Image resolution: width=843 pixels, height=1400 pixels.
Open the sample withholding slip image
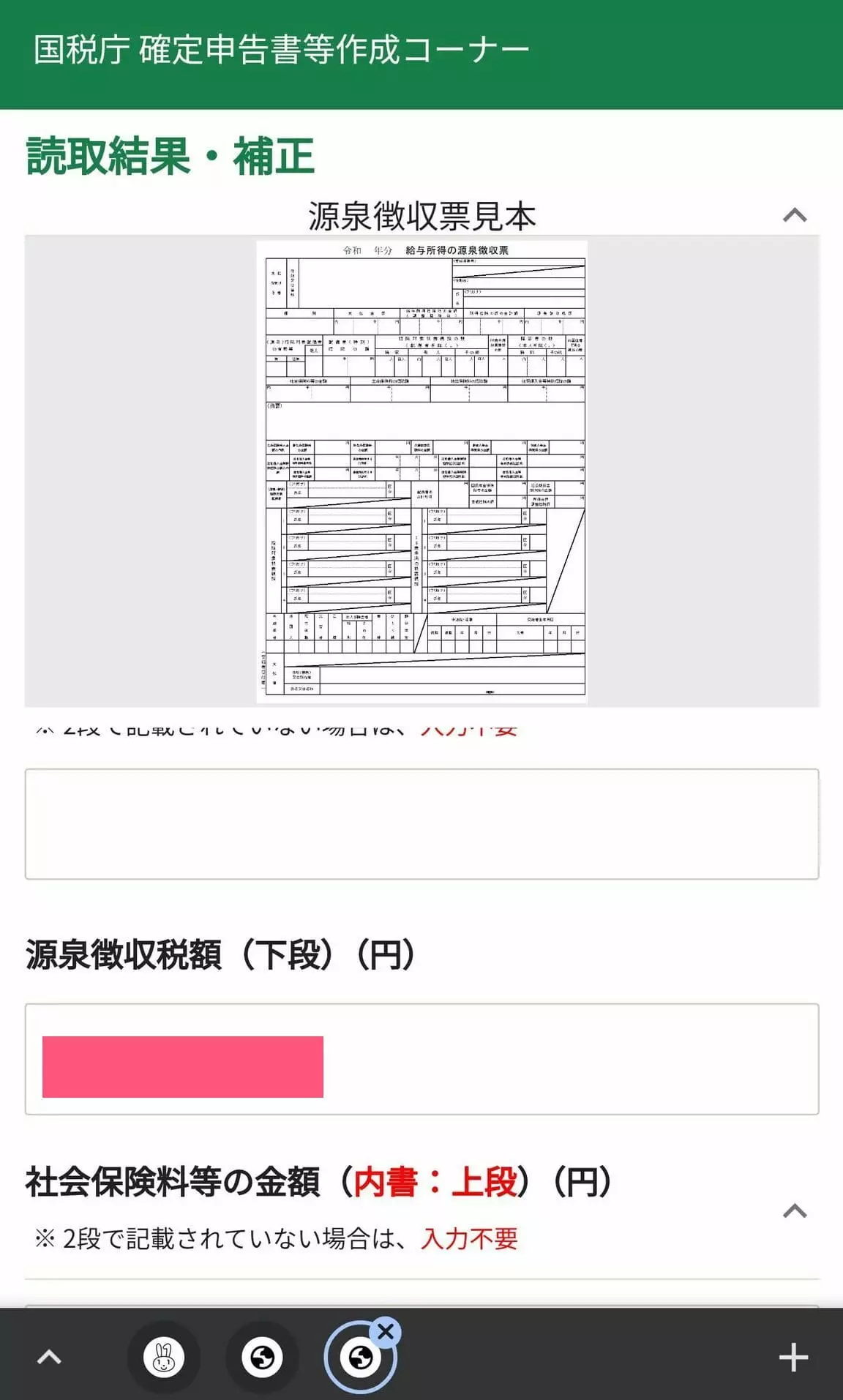click(421, 471)
